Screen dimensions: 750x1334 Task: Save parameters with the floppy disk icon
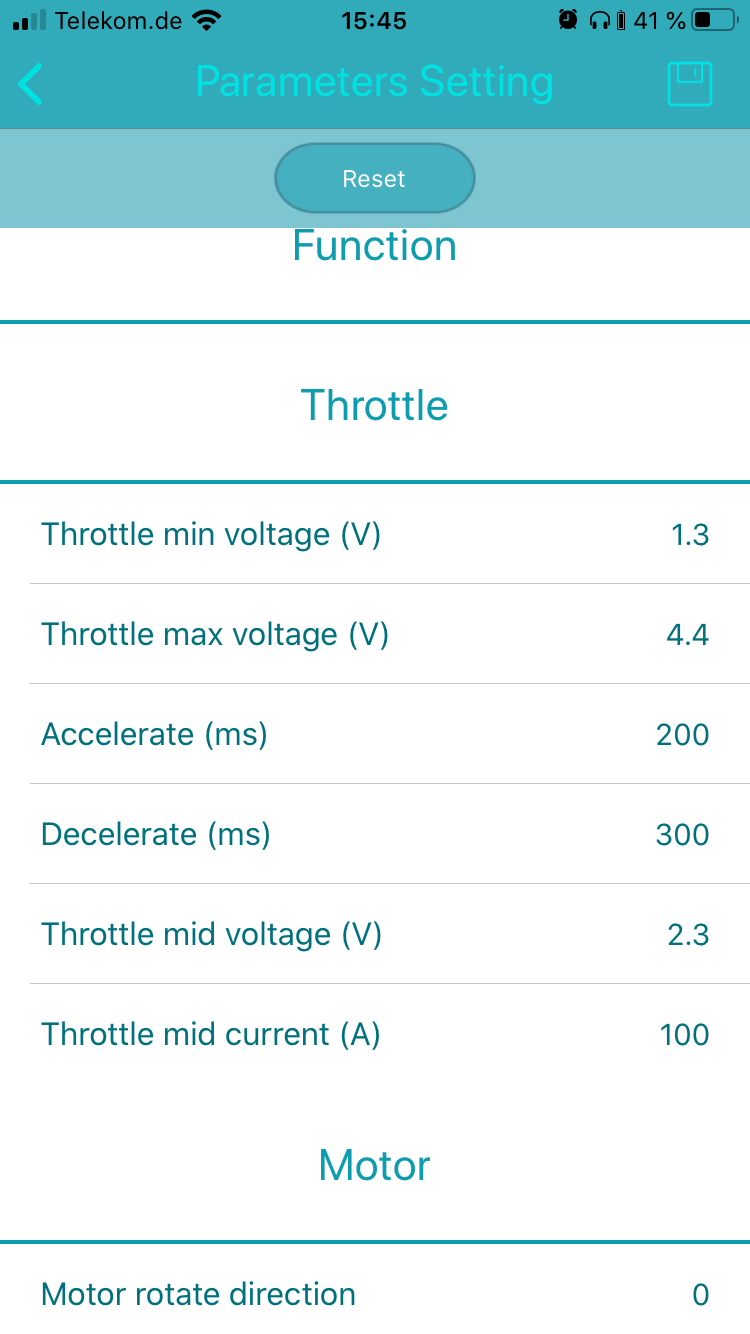point(689,84)
